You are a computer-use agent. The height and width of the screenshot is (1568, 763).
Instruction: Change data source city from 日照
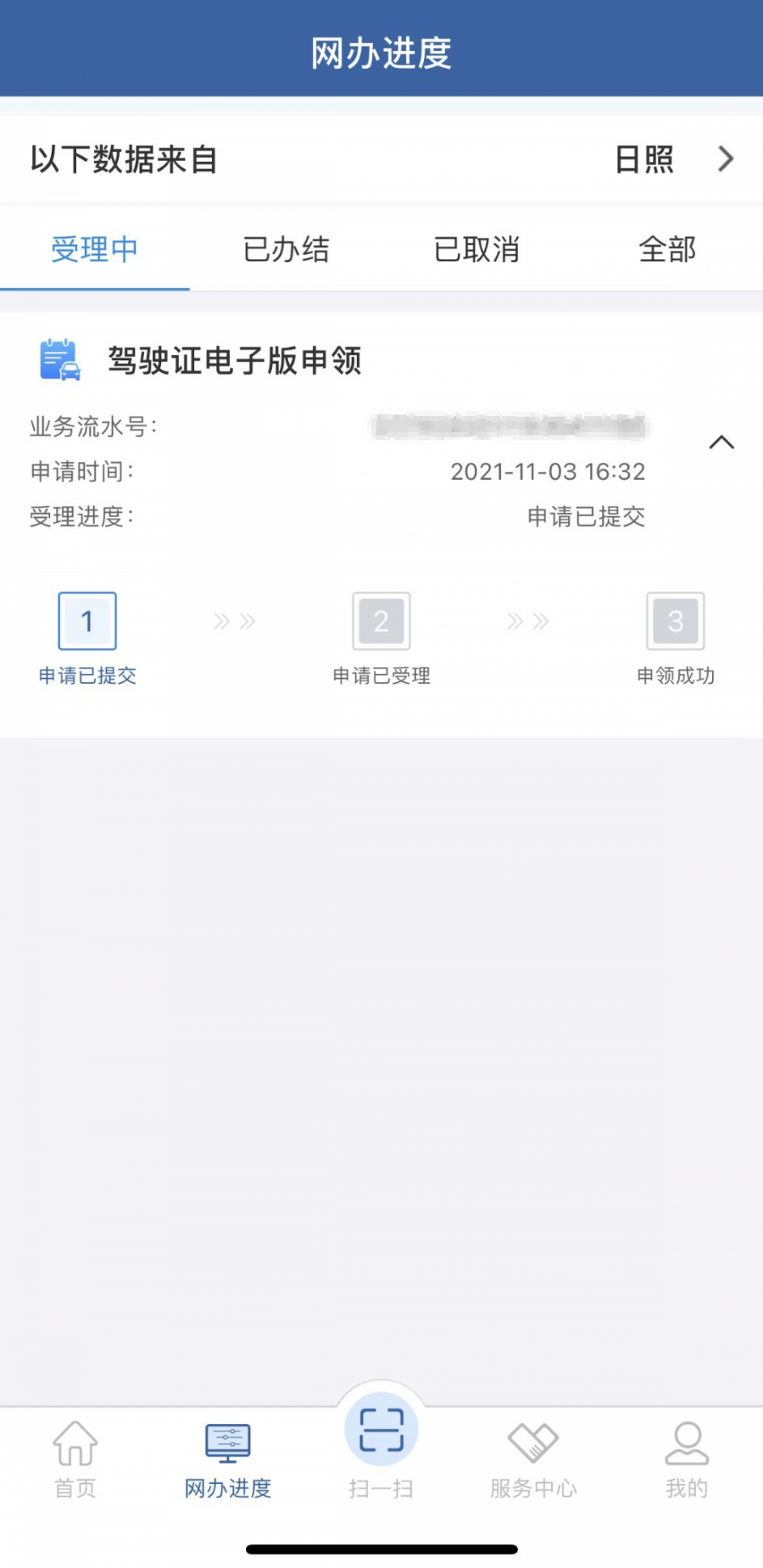coord(672,159)
